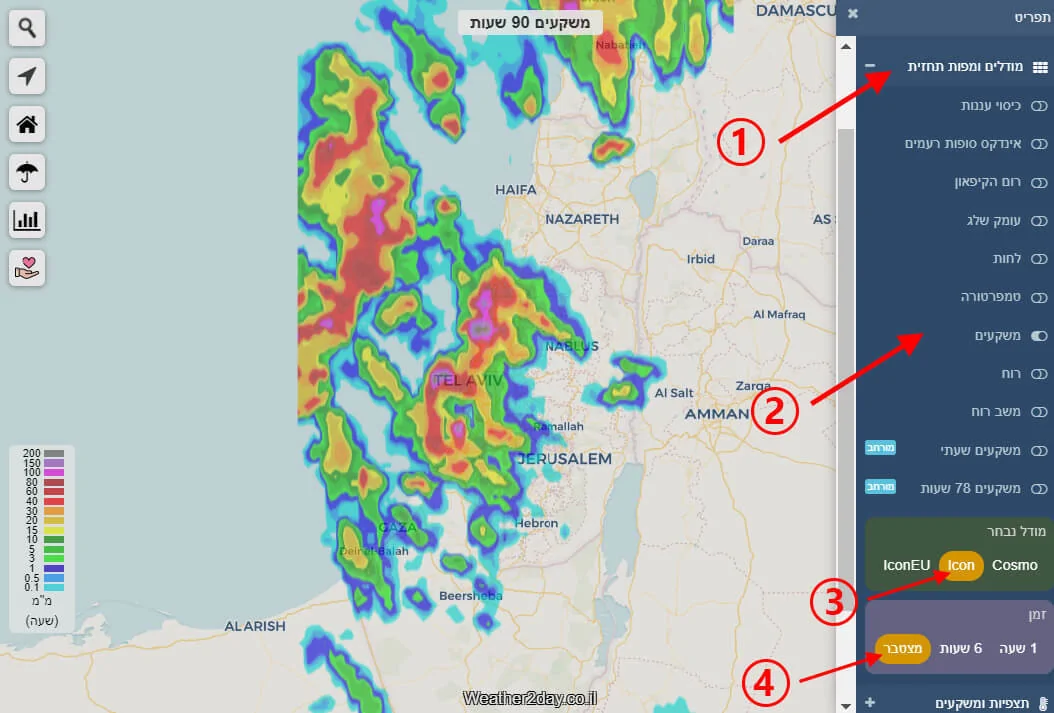The height and width of the screenshot is (713, 1054).
Task: Tap the heart-in-hand donate icon
Action: click(27, 267)
